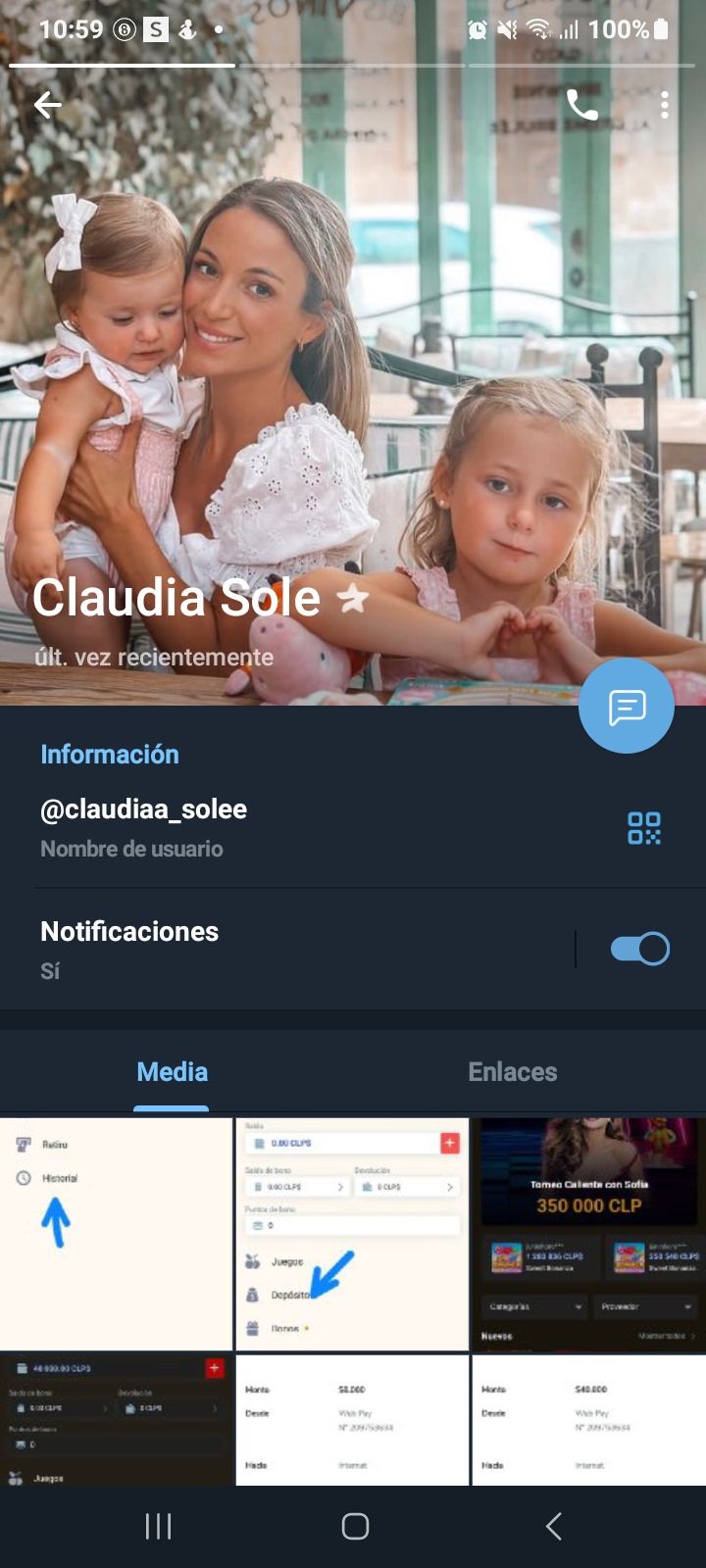View the media image with Depósito arrow
Screen dimensions: 706x1568
point(352,1233)
